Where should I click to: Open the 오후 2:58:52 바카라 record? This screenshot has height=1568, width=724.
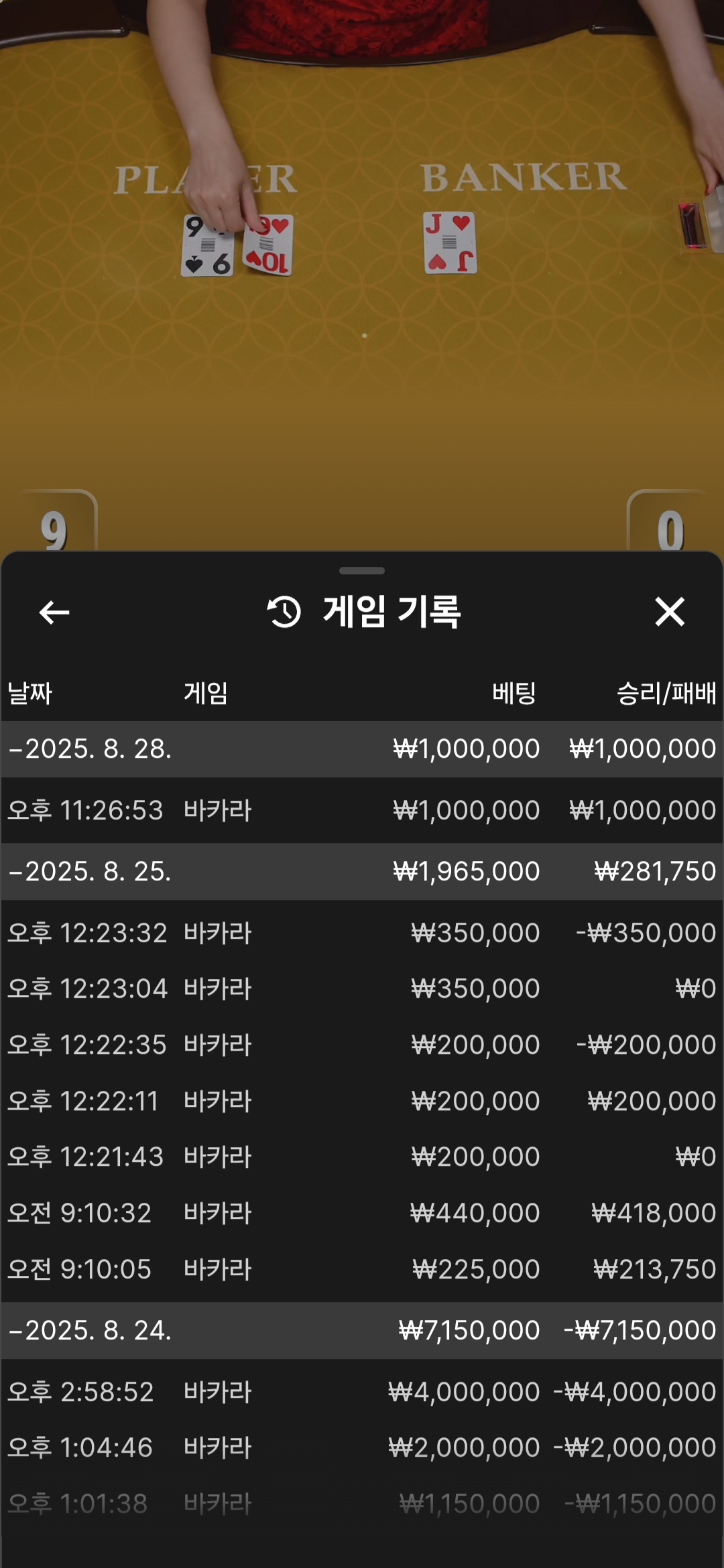[x=362, y=1392]
